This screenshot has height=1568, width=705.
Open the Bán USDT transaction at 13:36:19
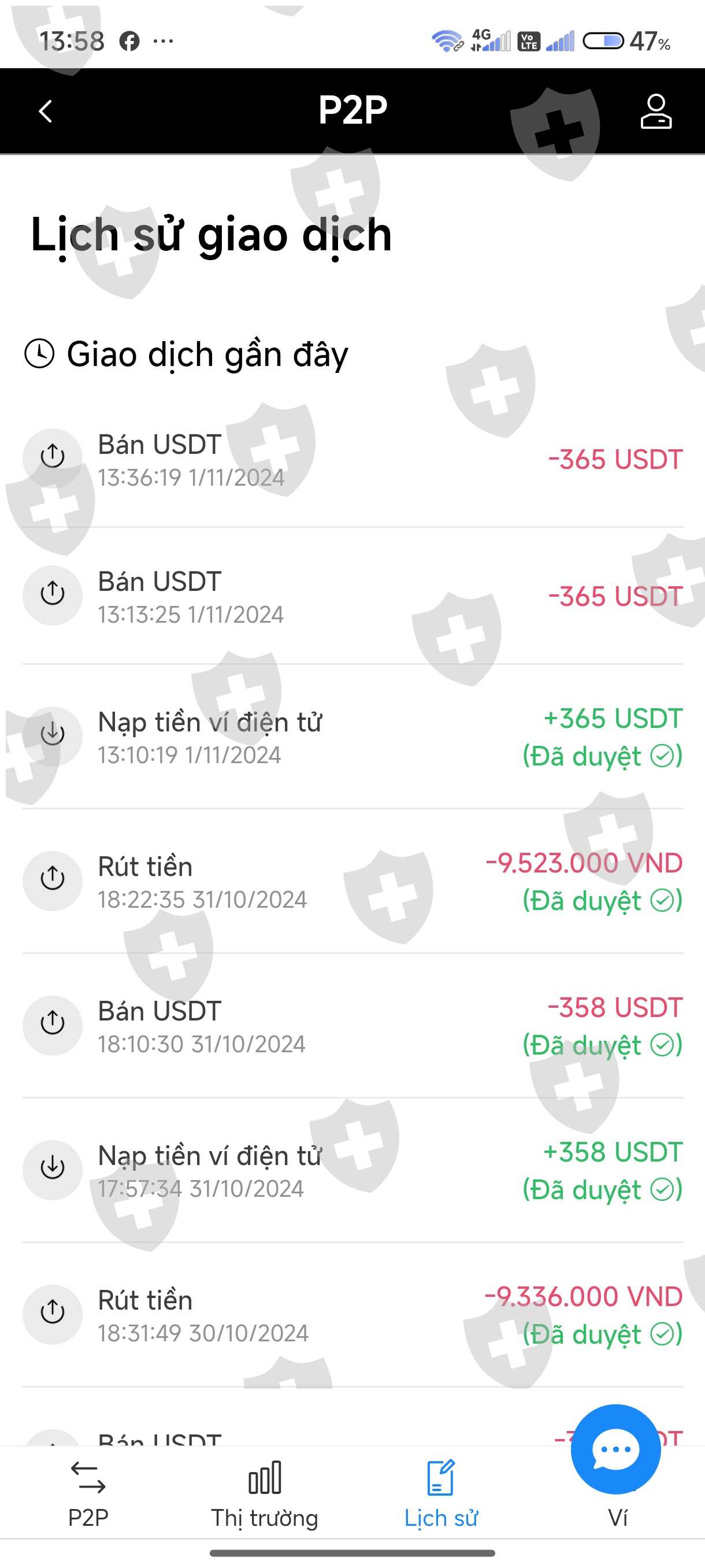point(352,460)
